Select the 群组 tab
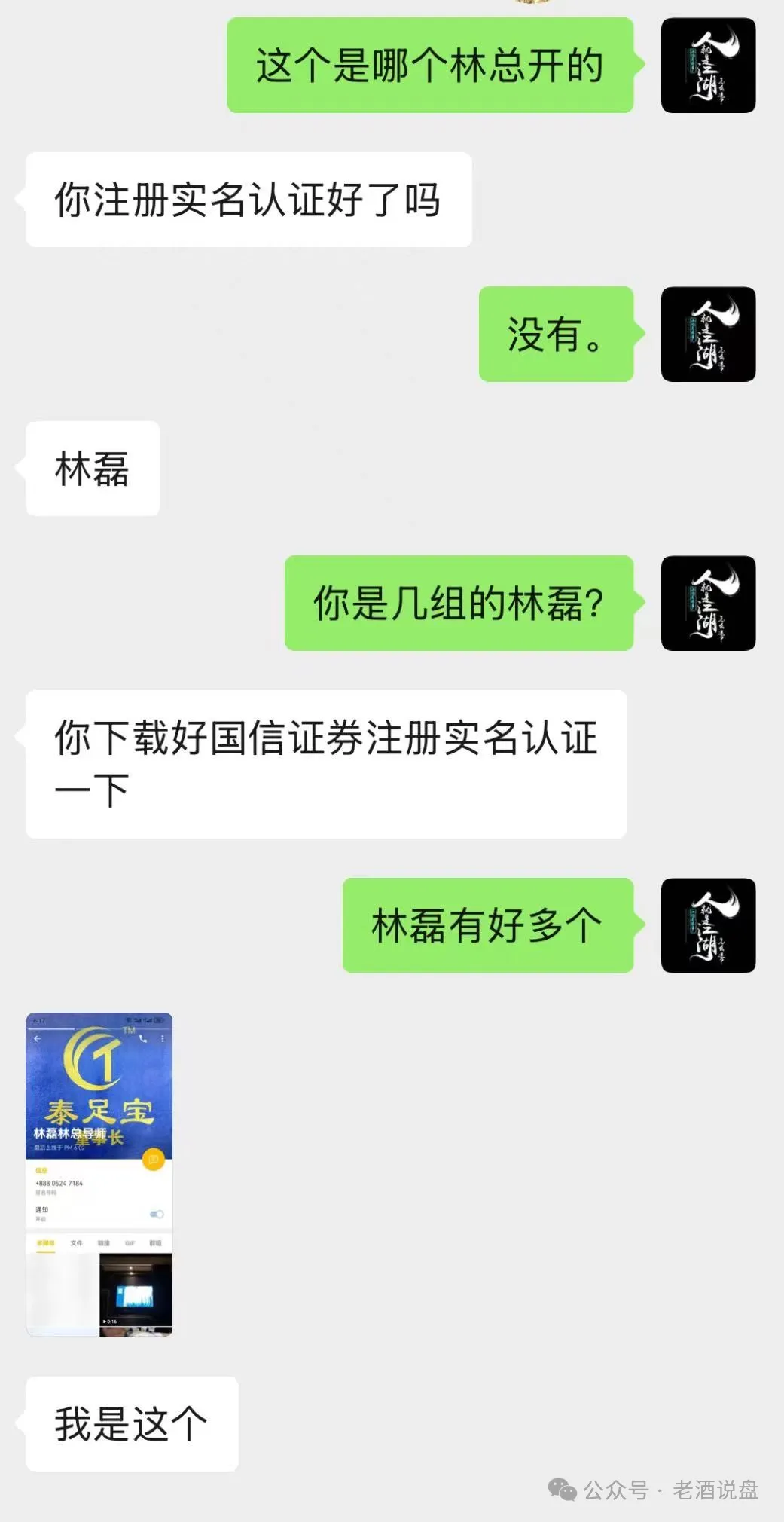 (x=156, y=1243)
